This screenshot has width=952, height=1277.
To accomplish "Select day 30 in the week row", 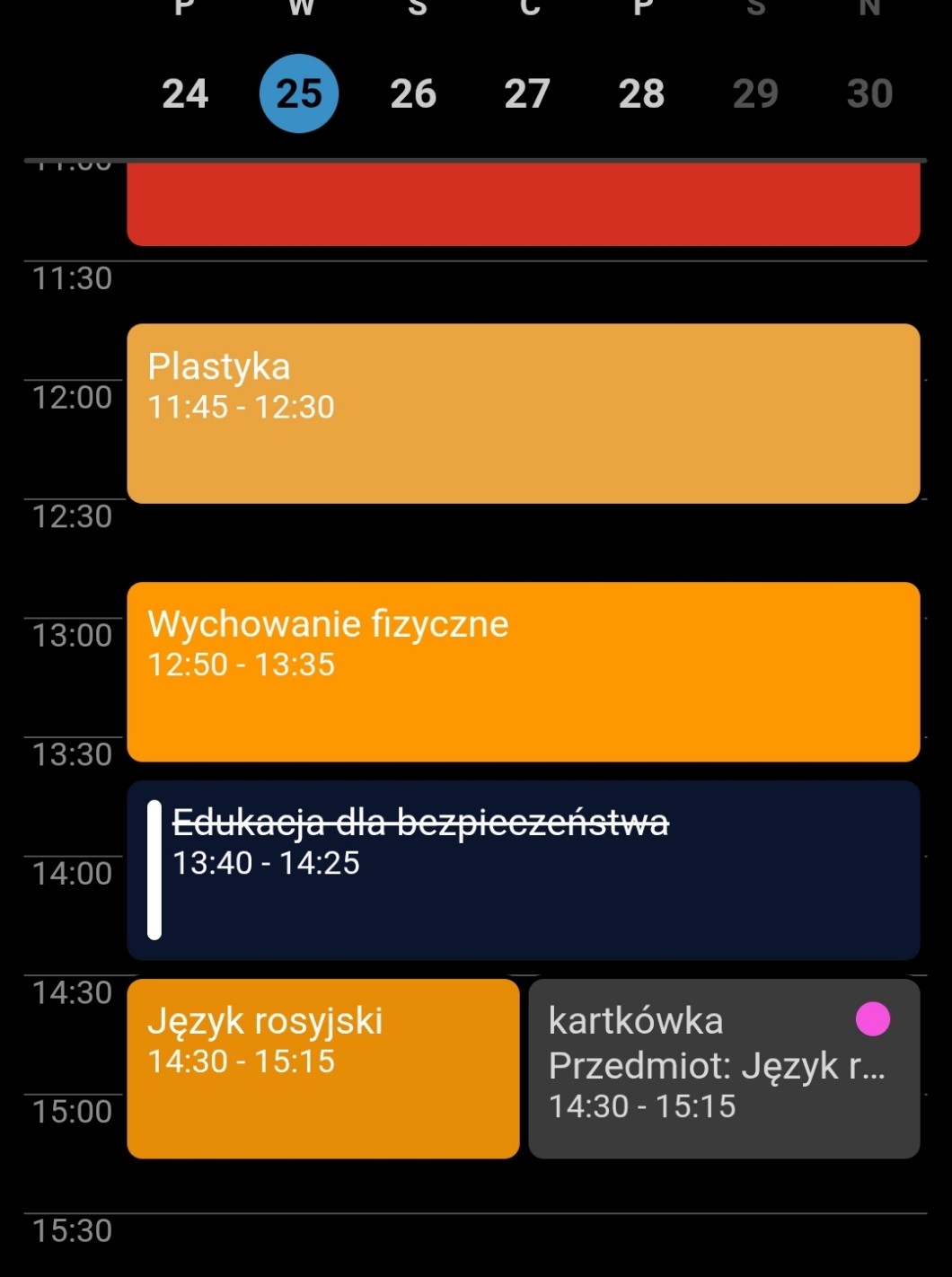I will click(869, 93).
